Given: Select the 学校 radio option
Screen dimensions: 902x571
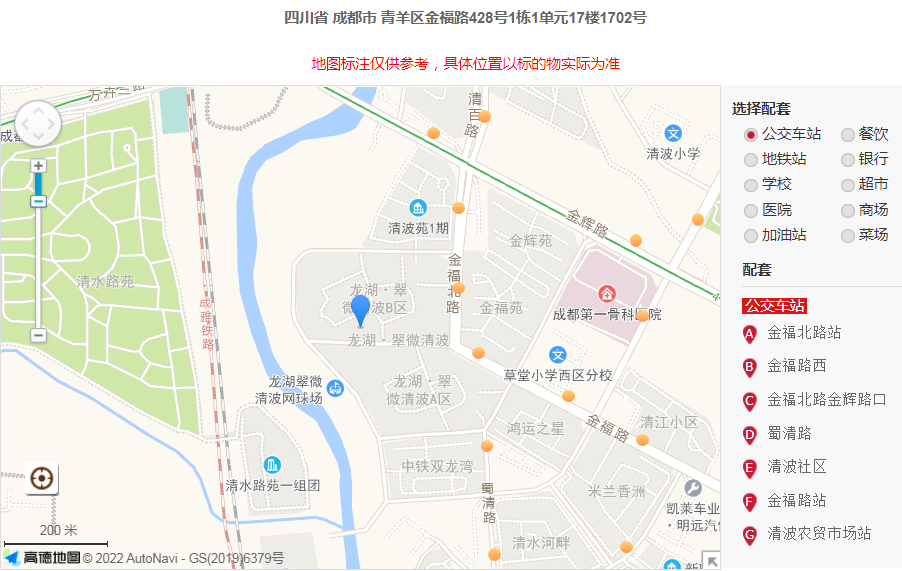Looking at the screenshot, I should (x=751, y=185).
